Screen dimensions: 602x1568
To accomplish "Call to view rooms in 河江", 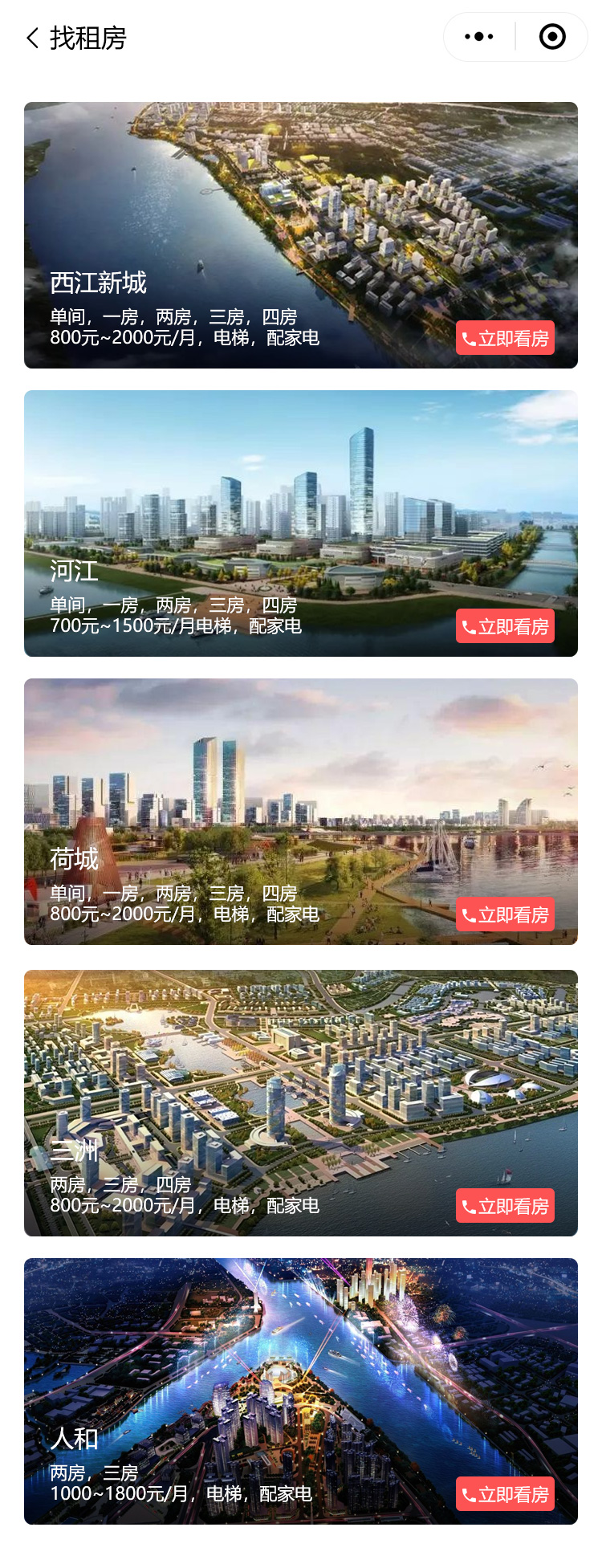I will click(x=506, y=626).
